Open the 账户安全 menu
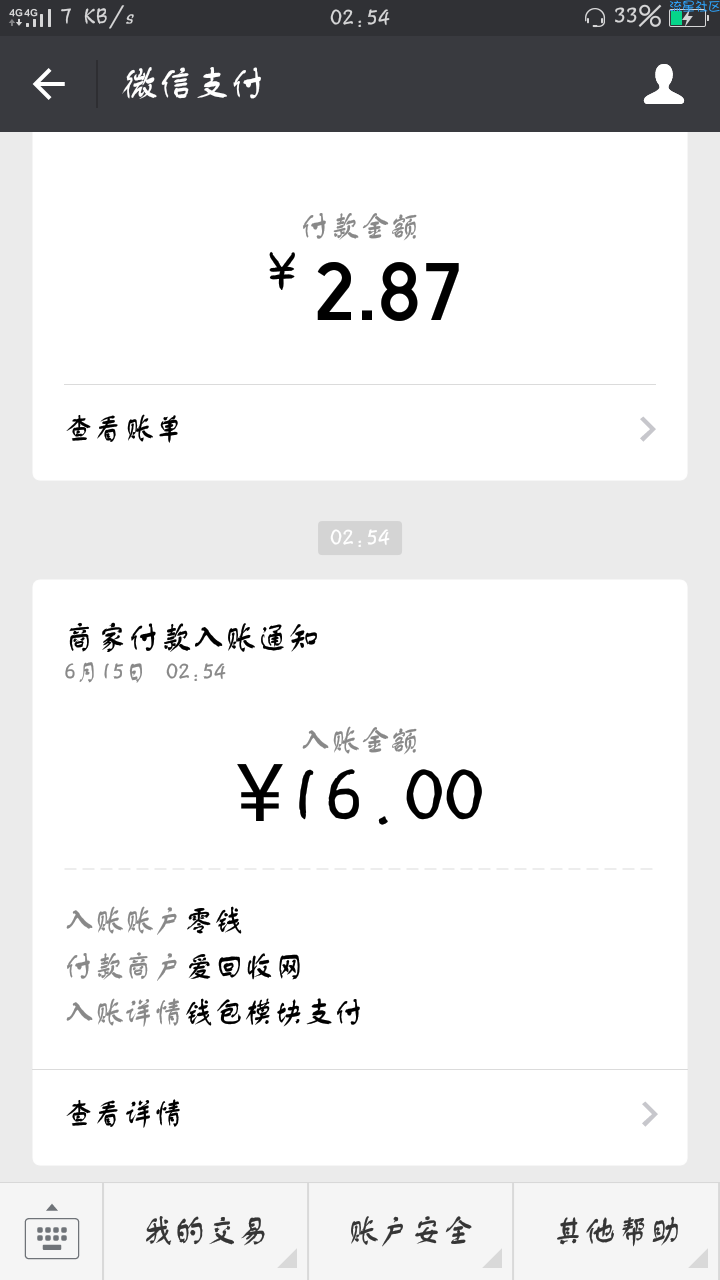The height and width of the screenshot is (1280, 720). 411,1232
